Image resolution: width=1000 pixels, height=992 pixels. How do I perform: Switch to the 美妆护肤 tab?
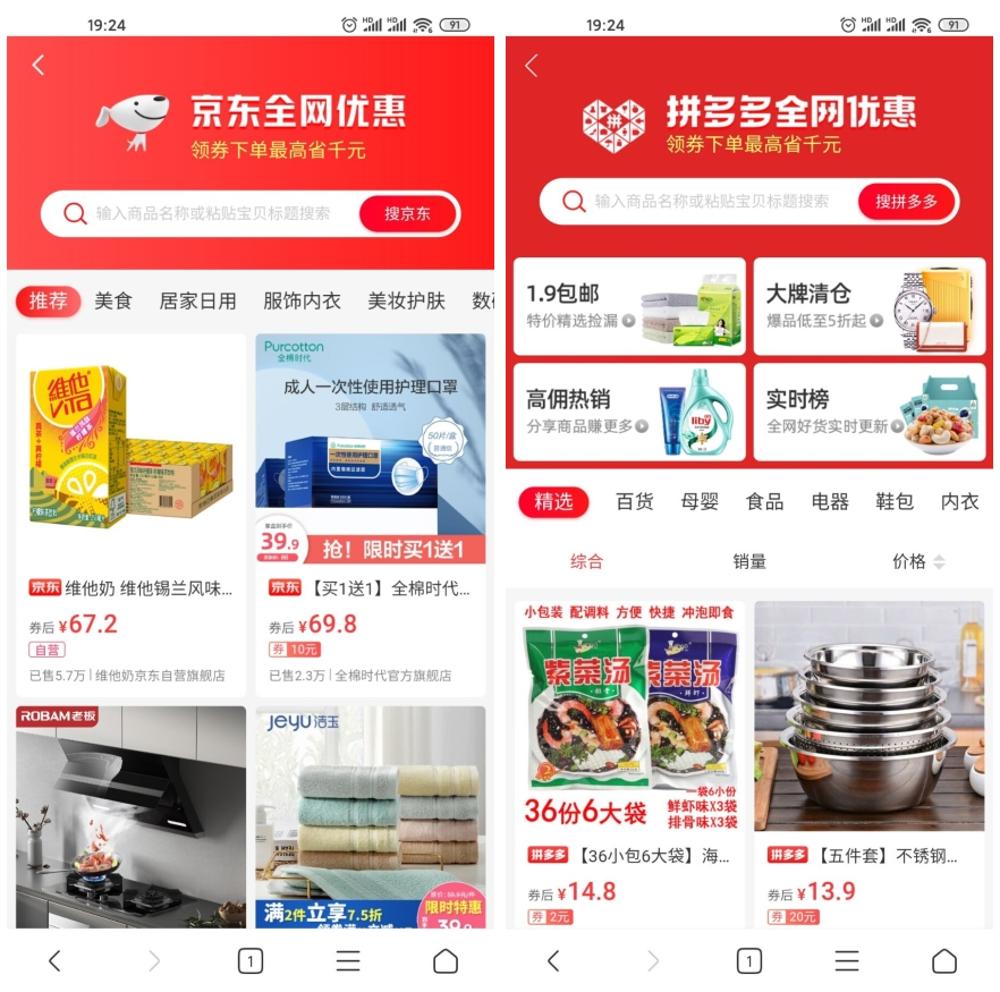coord(406,300)
